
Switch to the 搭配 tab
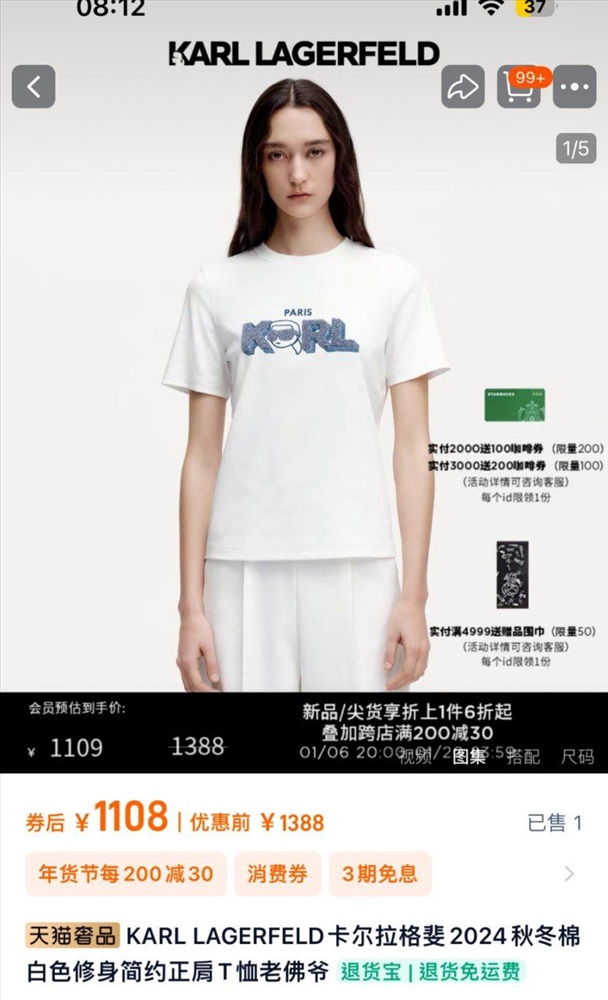[x=523, y=756]
